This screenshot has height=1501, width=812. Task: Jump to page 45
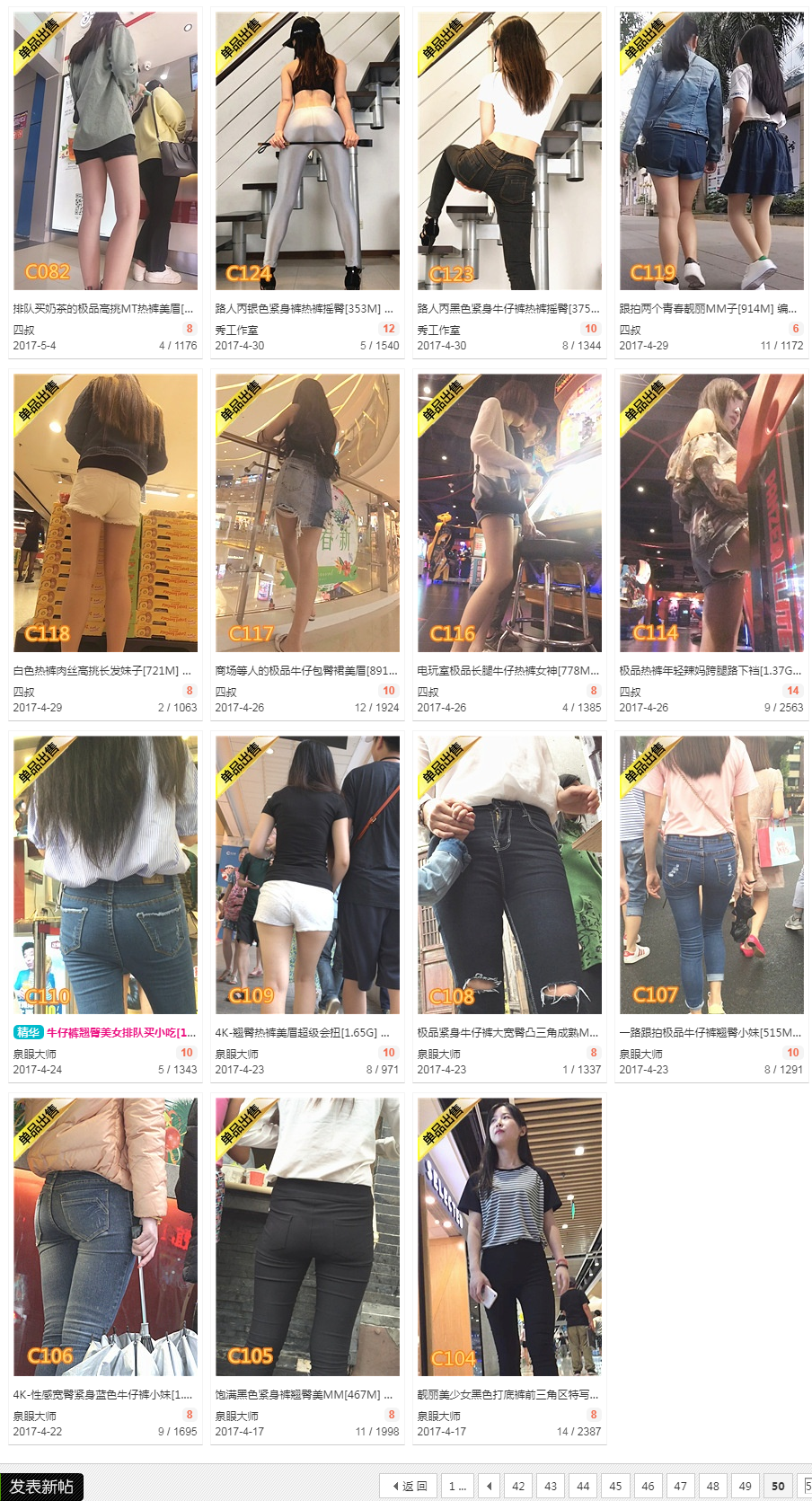[x=615, y=1486]
